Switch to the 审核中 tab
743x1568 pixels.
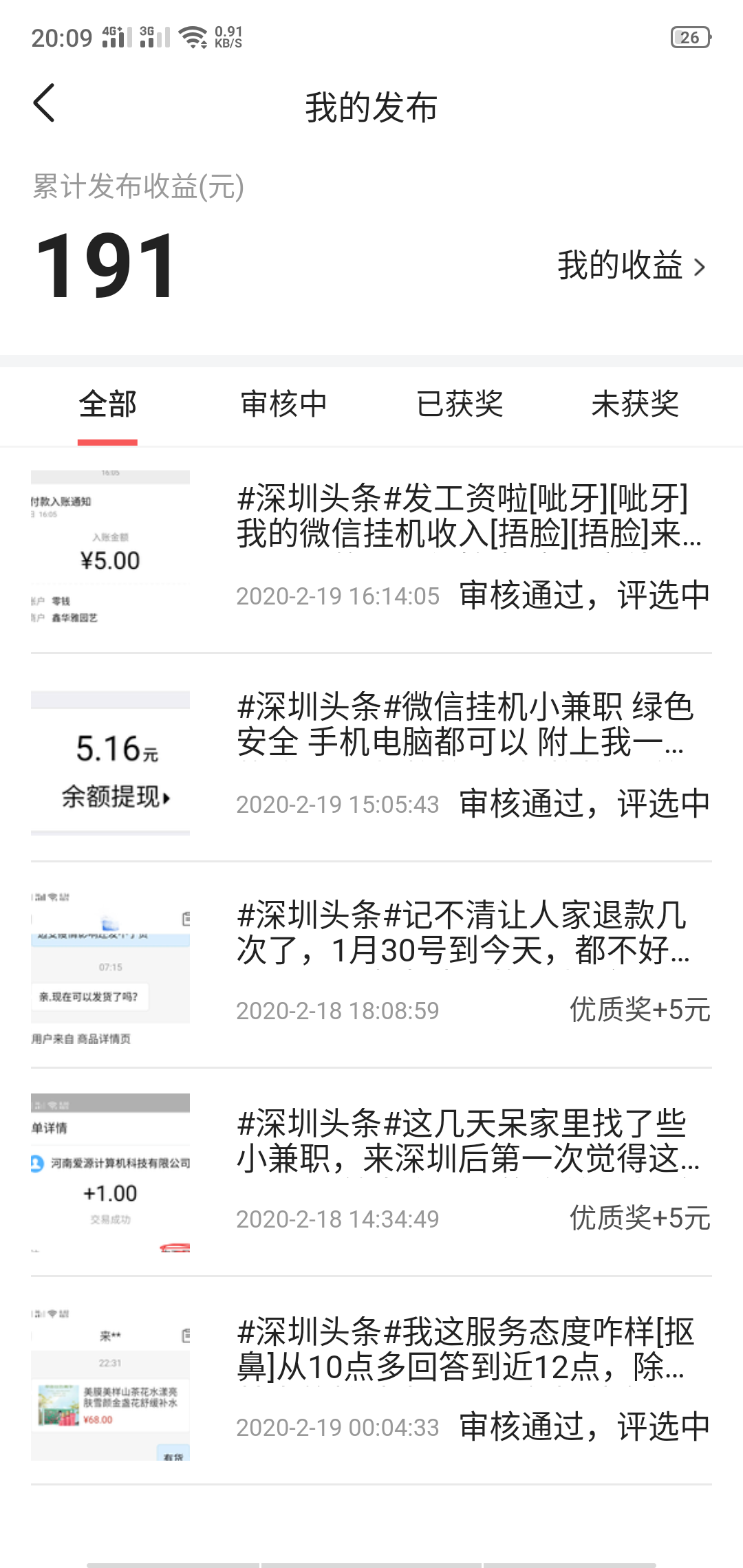click(x=284, y=404)
